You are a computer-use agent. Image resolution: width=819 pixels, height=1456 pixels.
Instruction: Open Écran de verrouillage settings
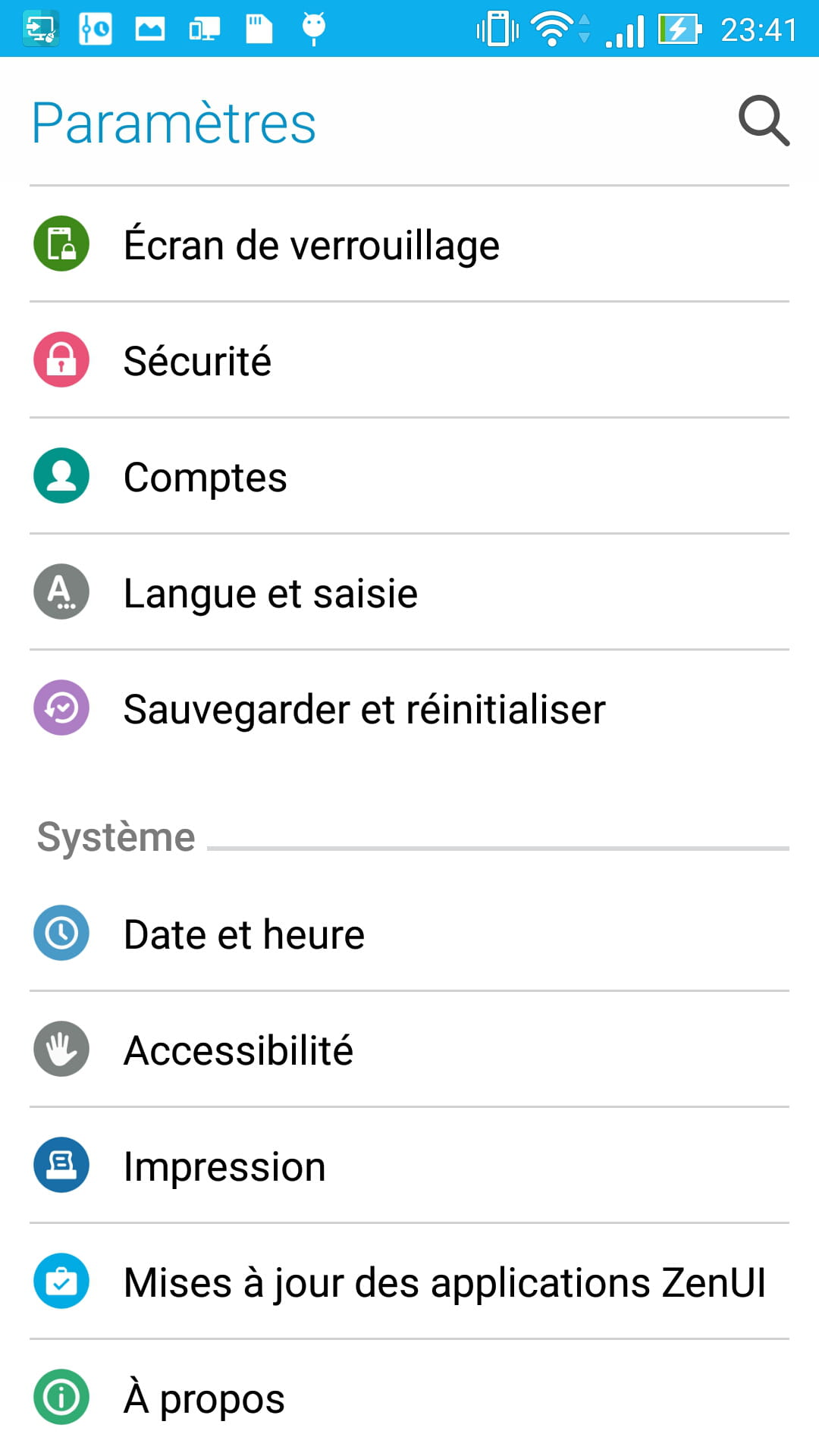click(x=311, y=245)
